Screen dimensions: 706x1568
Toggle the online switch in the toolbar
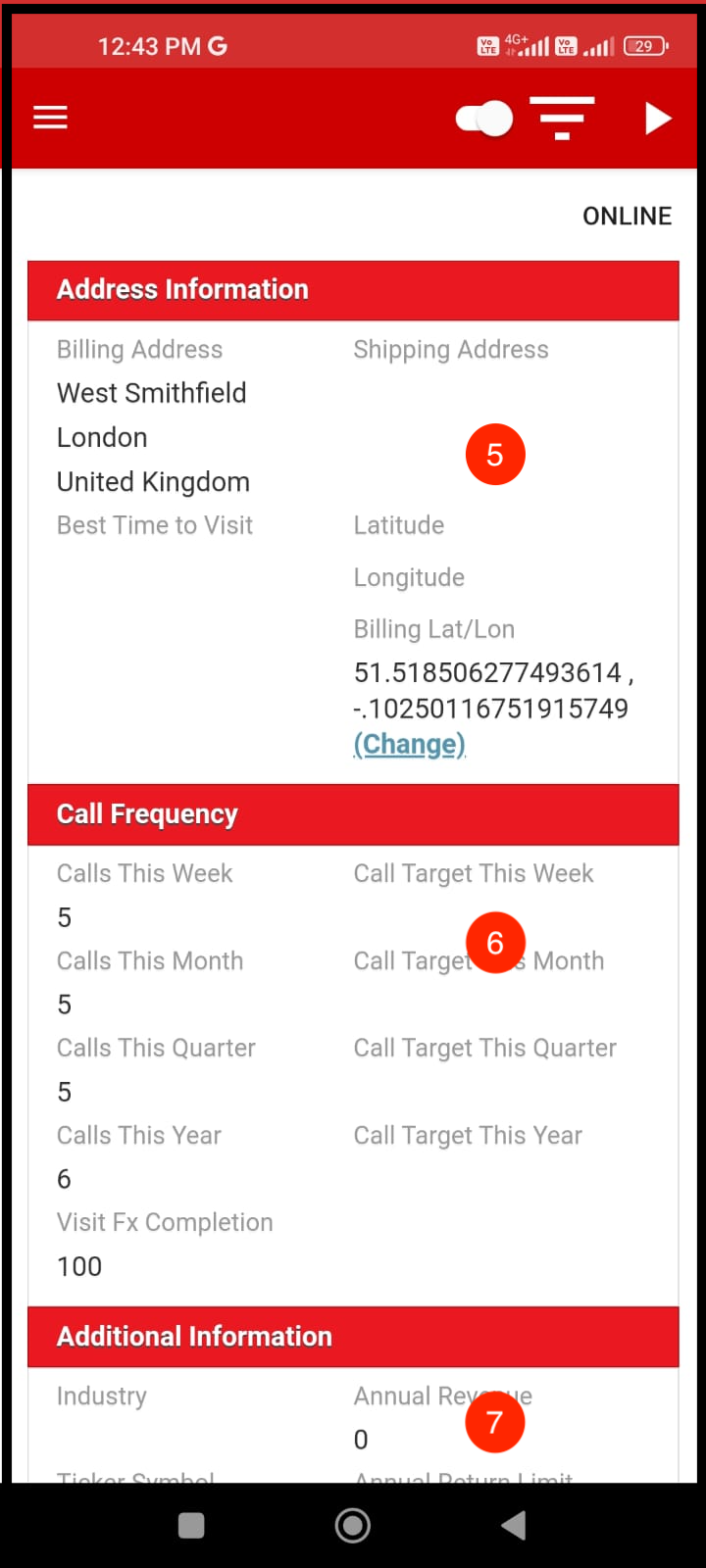pyautogui.click(x=484, y=120)
